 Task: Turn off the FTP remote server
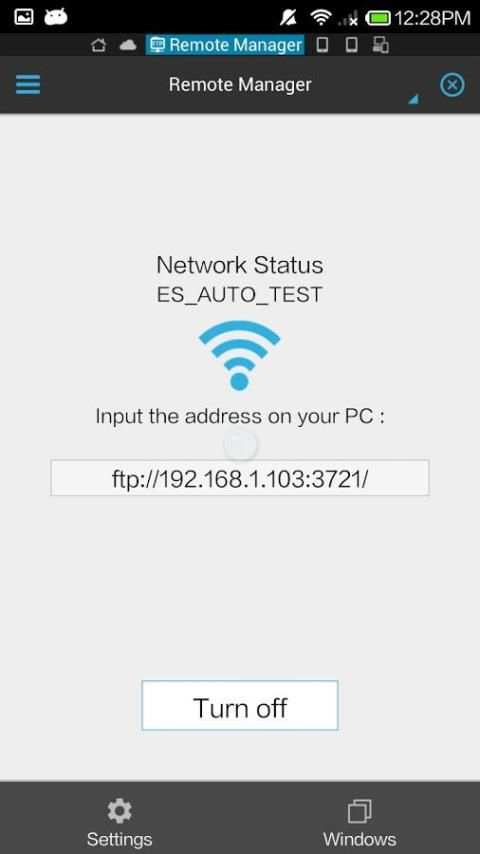240,705
